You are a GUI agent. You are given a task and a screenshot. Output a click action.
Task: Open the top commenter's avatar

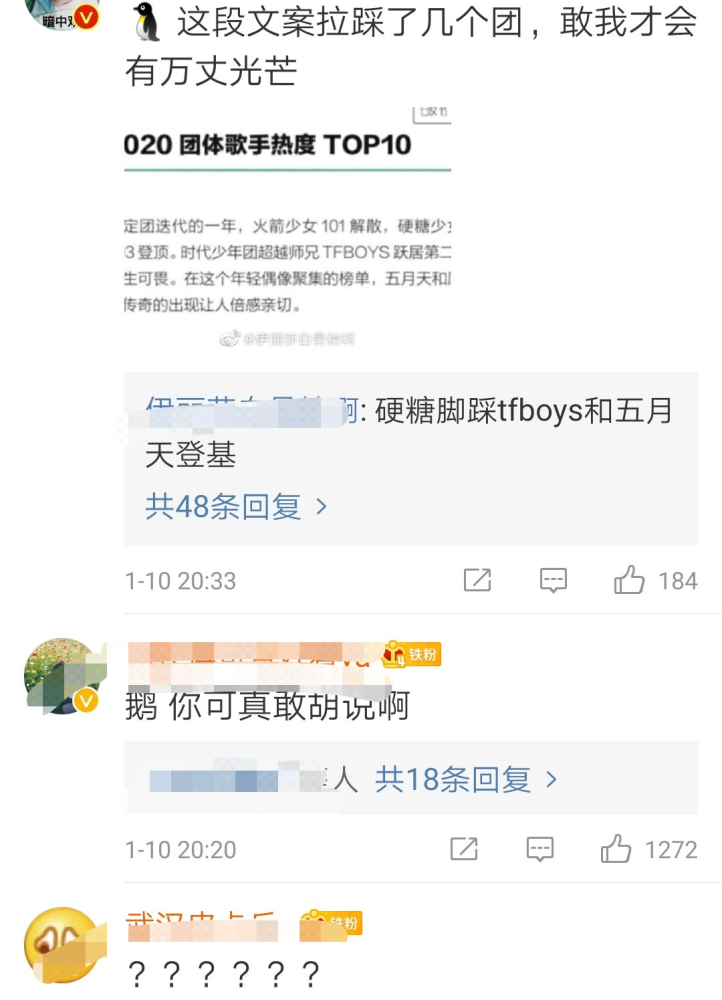(x=62, y=13)
